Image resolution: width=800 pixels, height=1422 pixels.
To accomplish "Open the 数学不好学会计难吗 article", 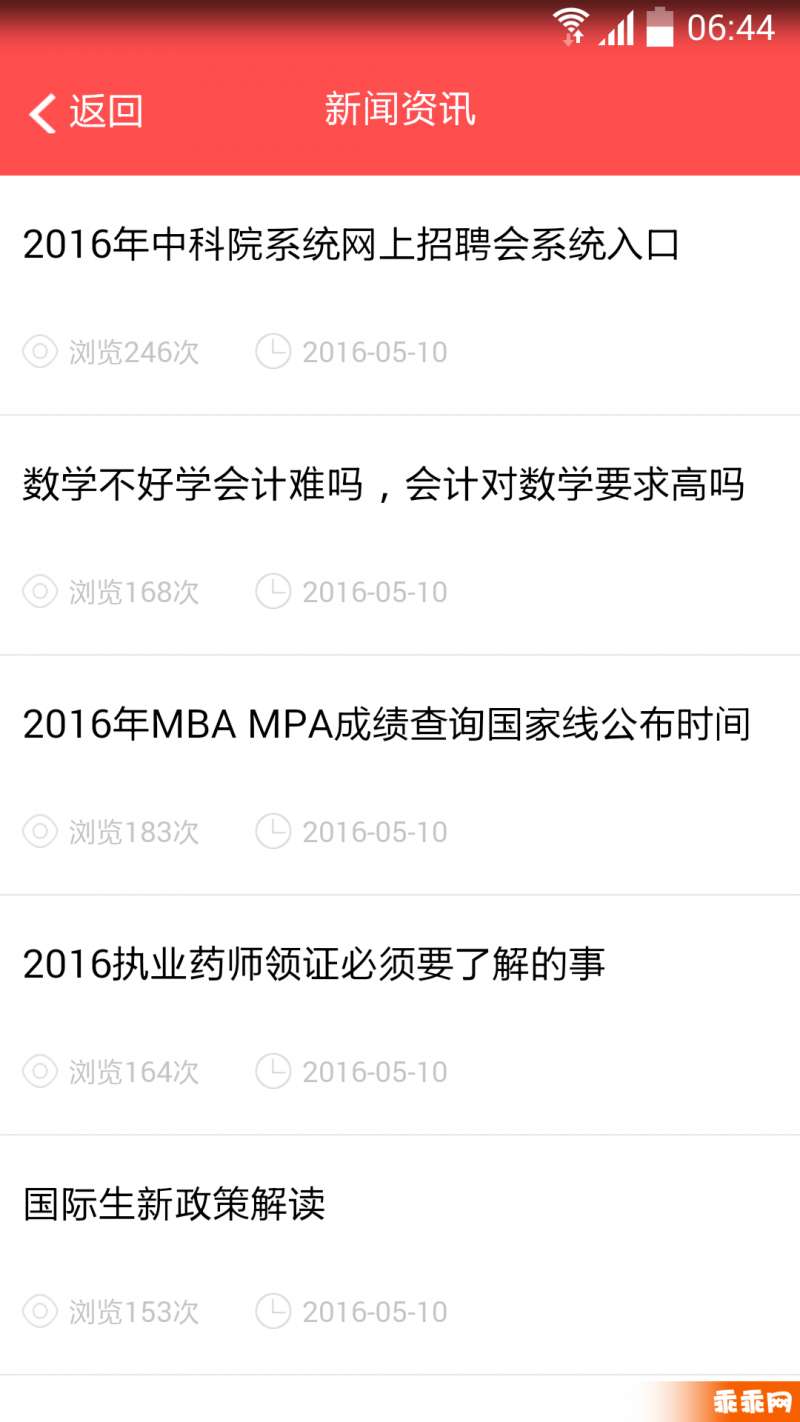I will pos(400,536).
